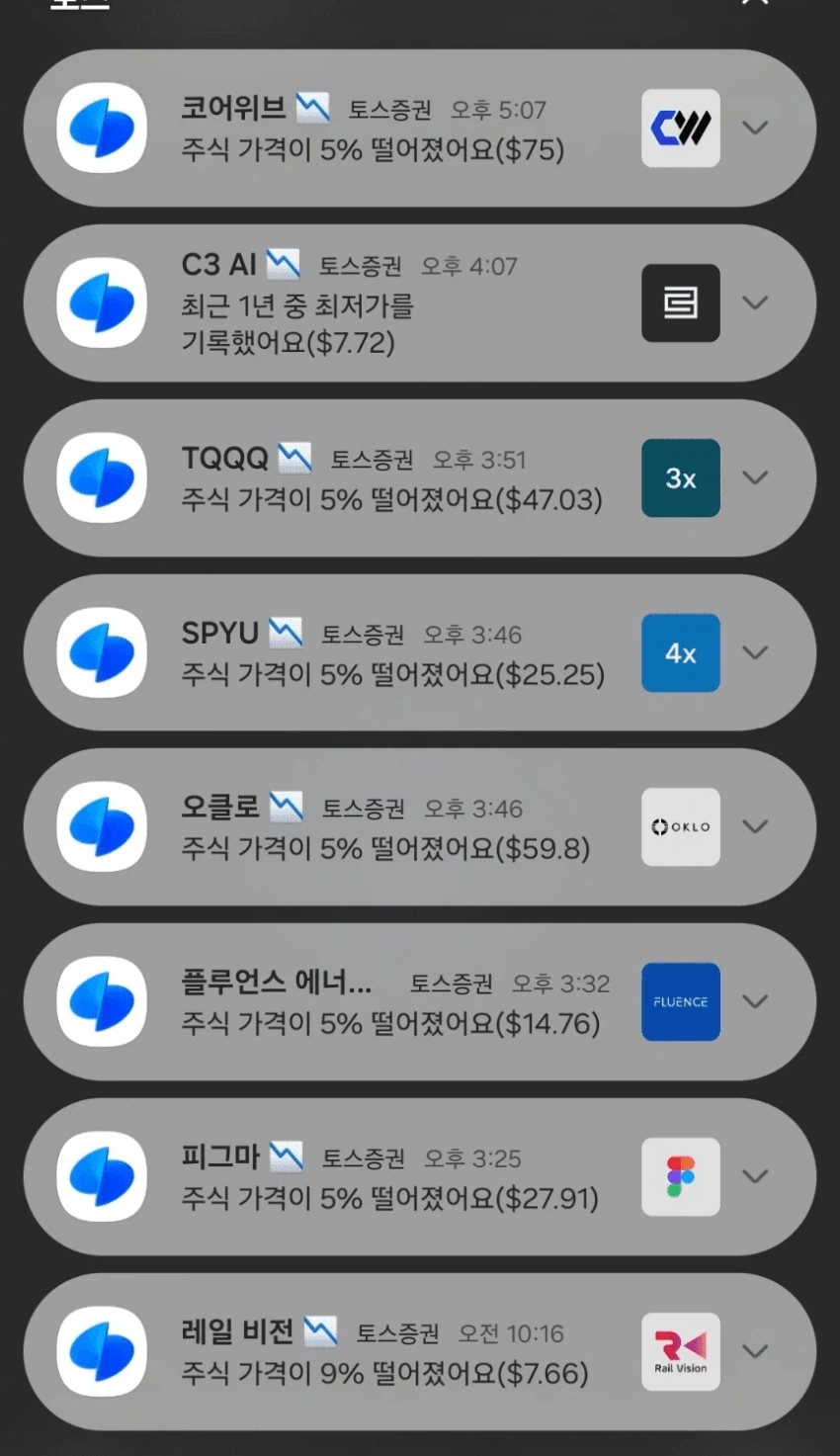Image resolution: width=840 pixels, height=1456 pixels.
Task: Expand the 레일 비전 notification chevron
Action: pos(756,1351)
